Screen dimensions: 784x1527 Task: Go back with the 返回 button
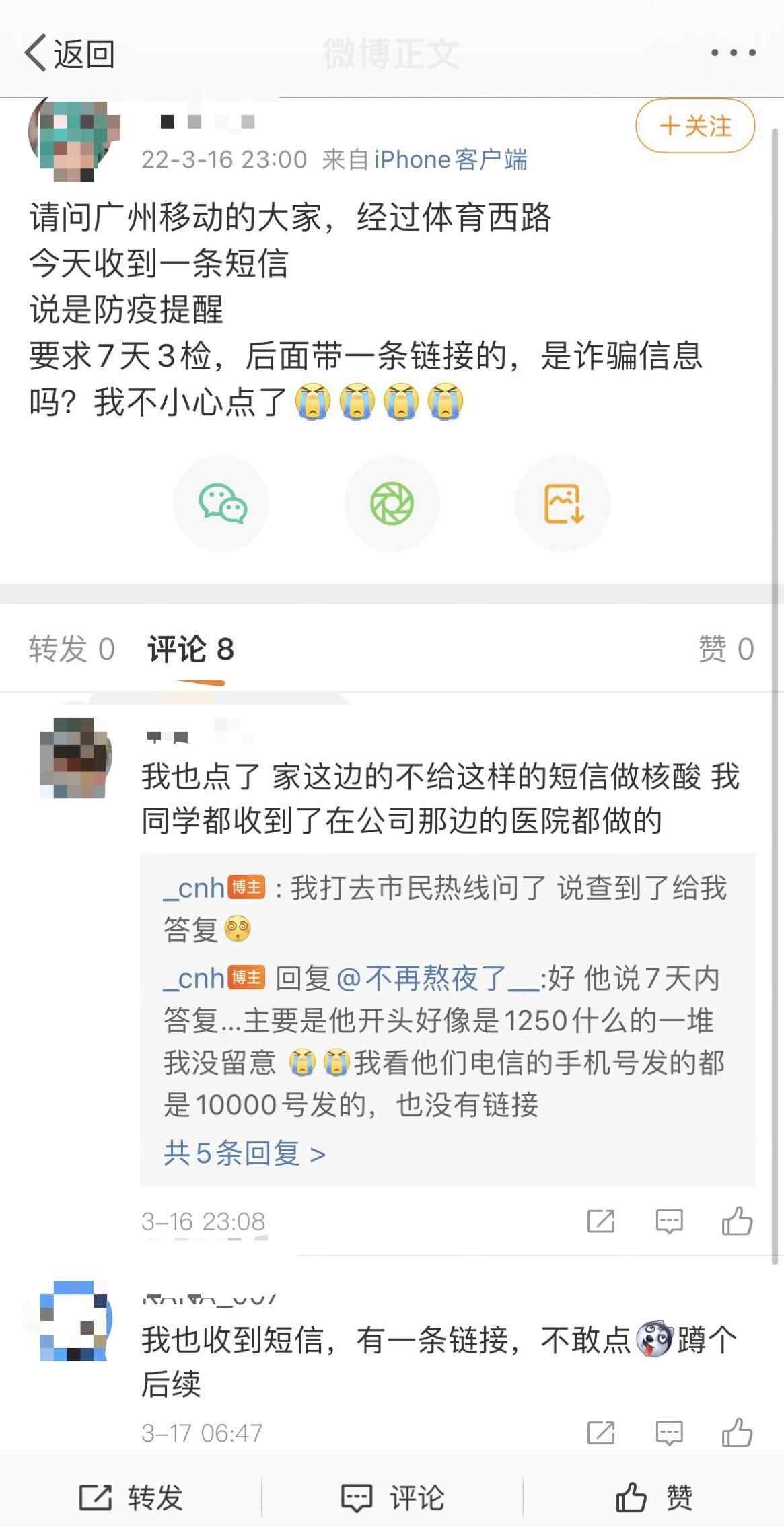point(69,53)
